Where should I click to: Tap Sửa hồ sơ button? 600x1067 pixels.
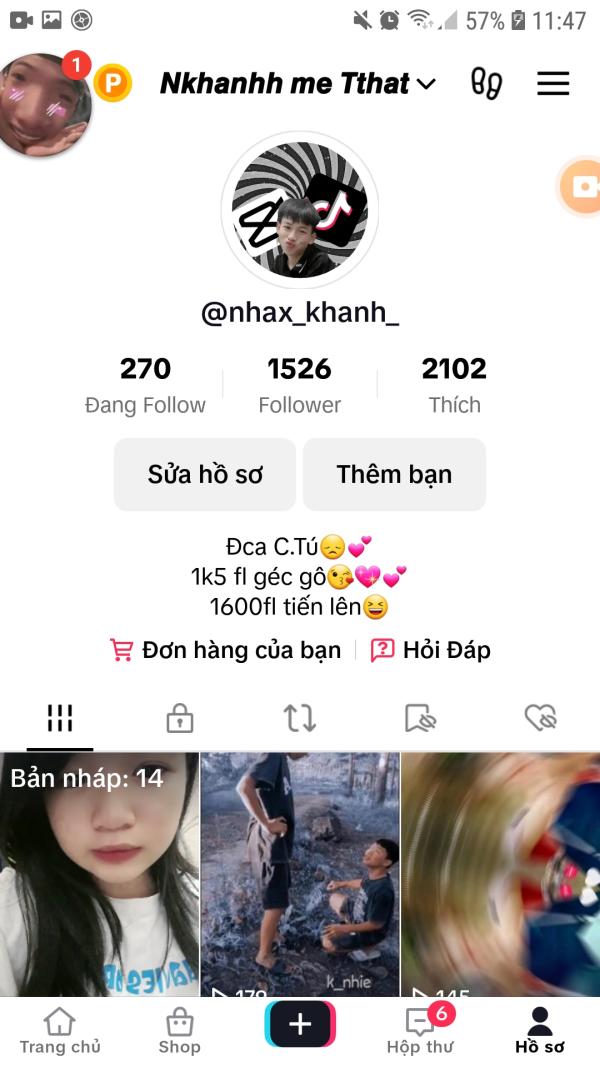tap(205, 474)
